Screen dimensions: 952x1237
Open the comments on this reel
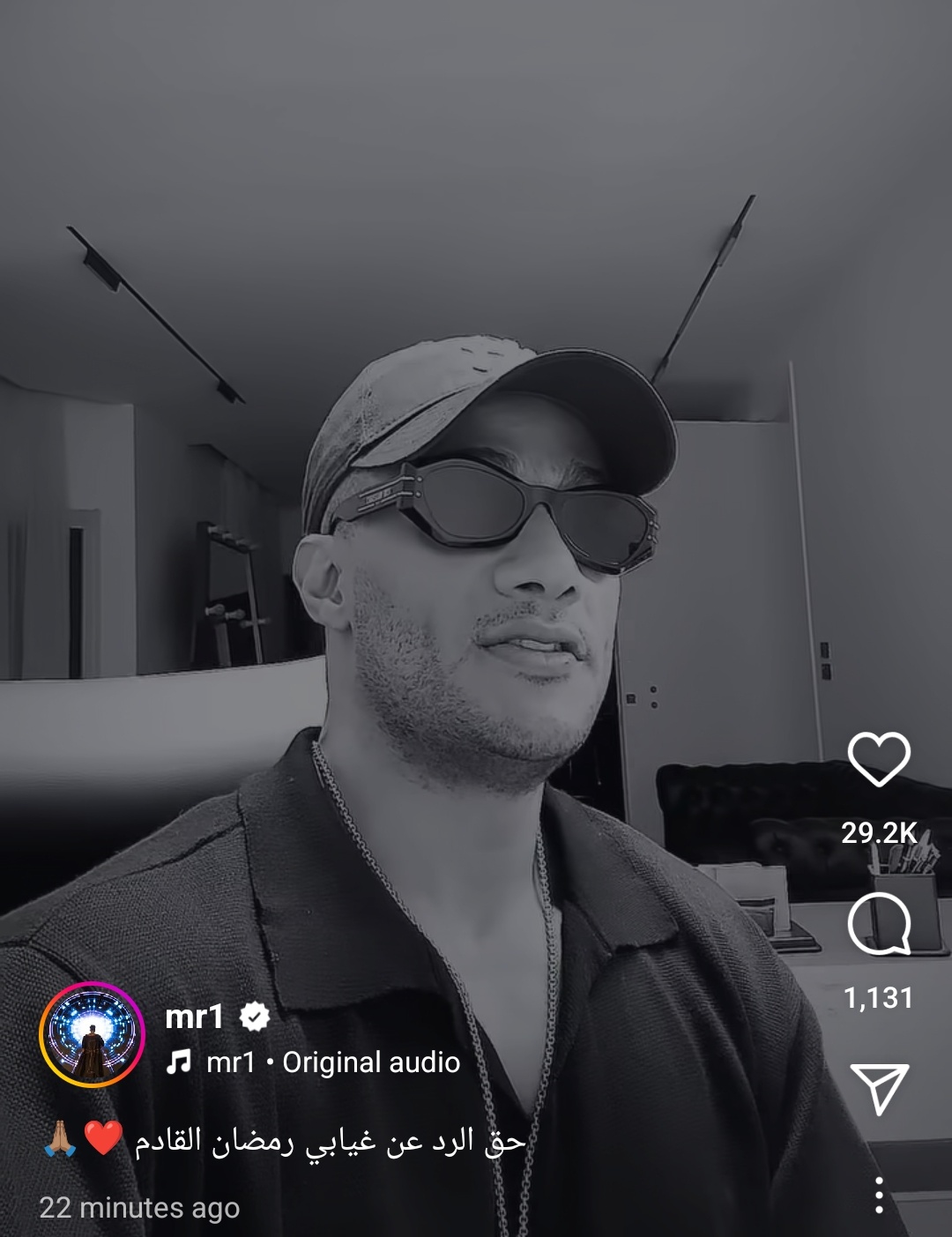878,924
